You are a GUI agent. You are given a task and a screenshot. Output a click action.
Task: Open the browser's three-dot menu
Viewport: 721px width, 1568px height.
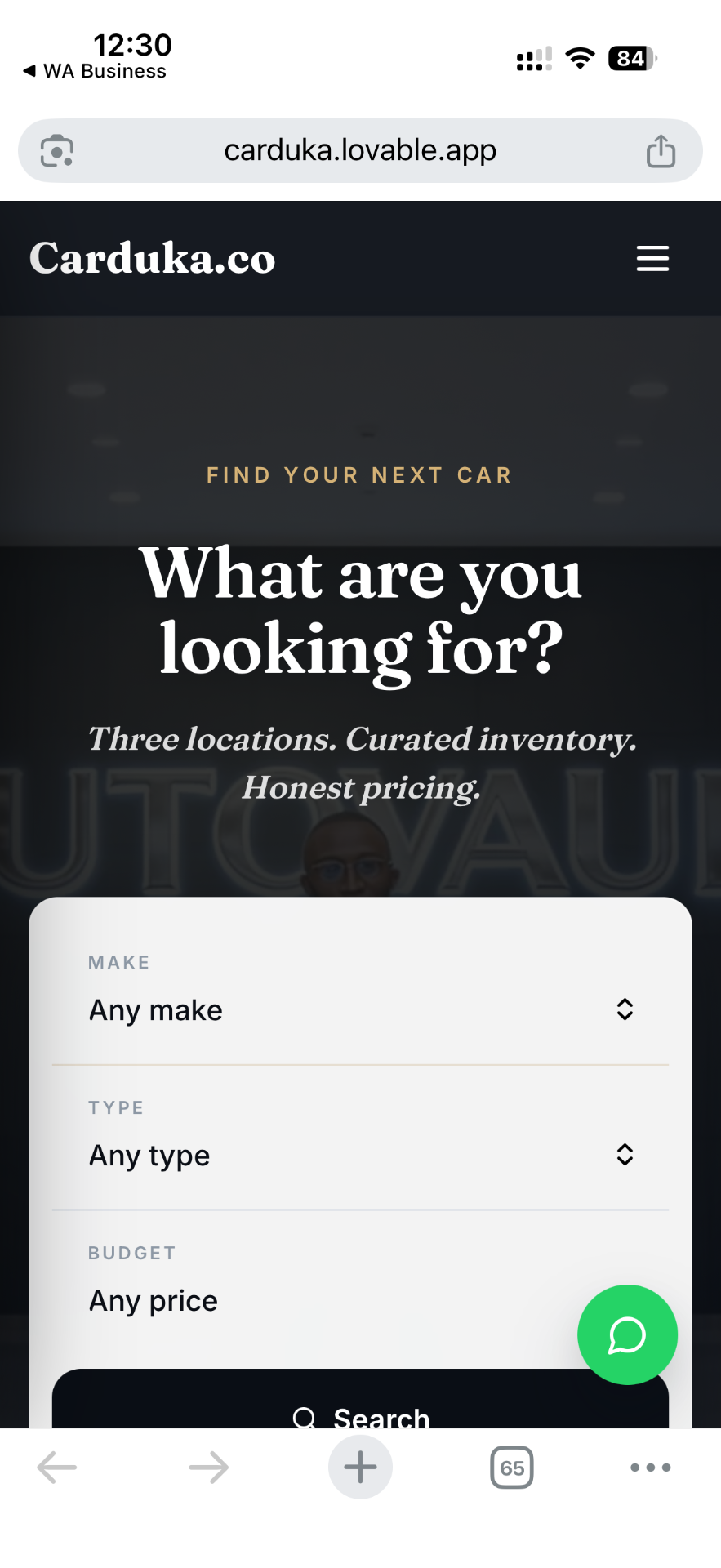pyautogui.click(x=651, y=1467)
